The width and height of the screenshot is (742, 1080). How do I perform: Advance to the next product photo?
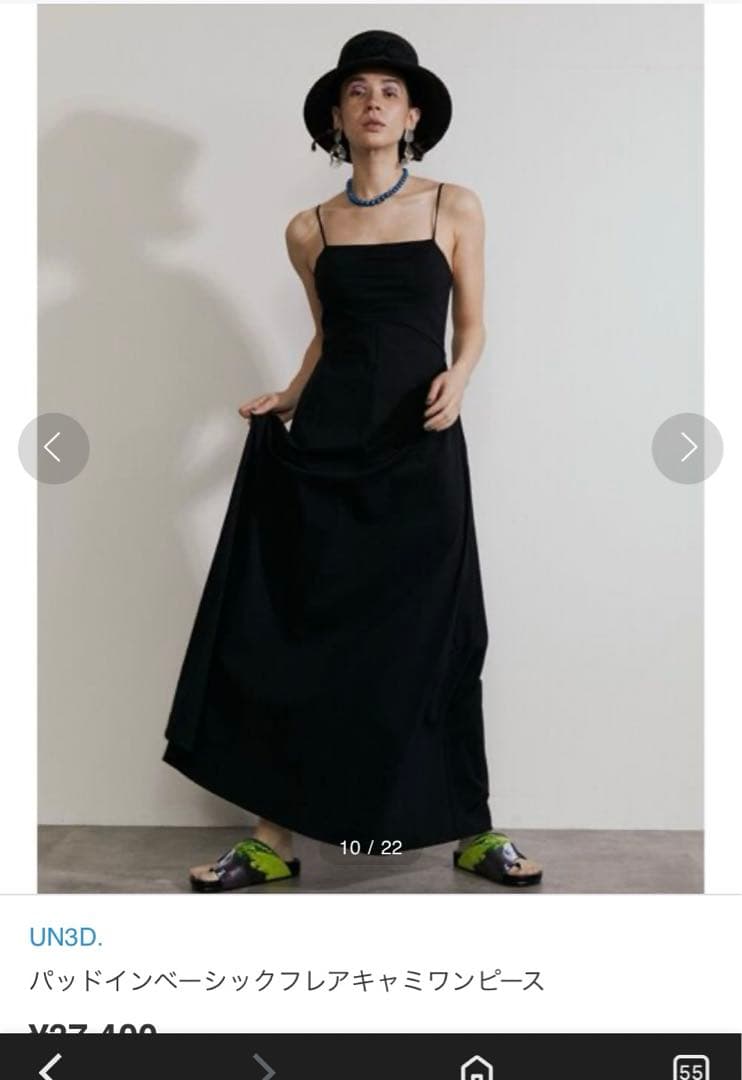[x=687, y=449]
